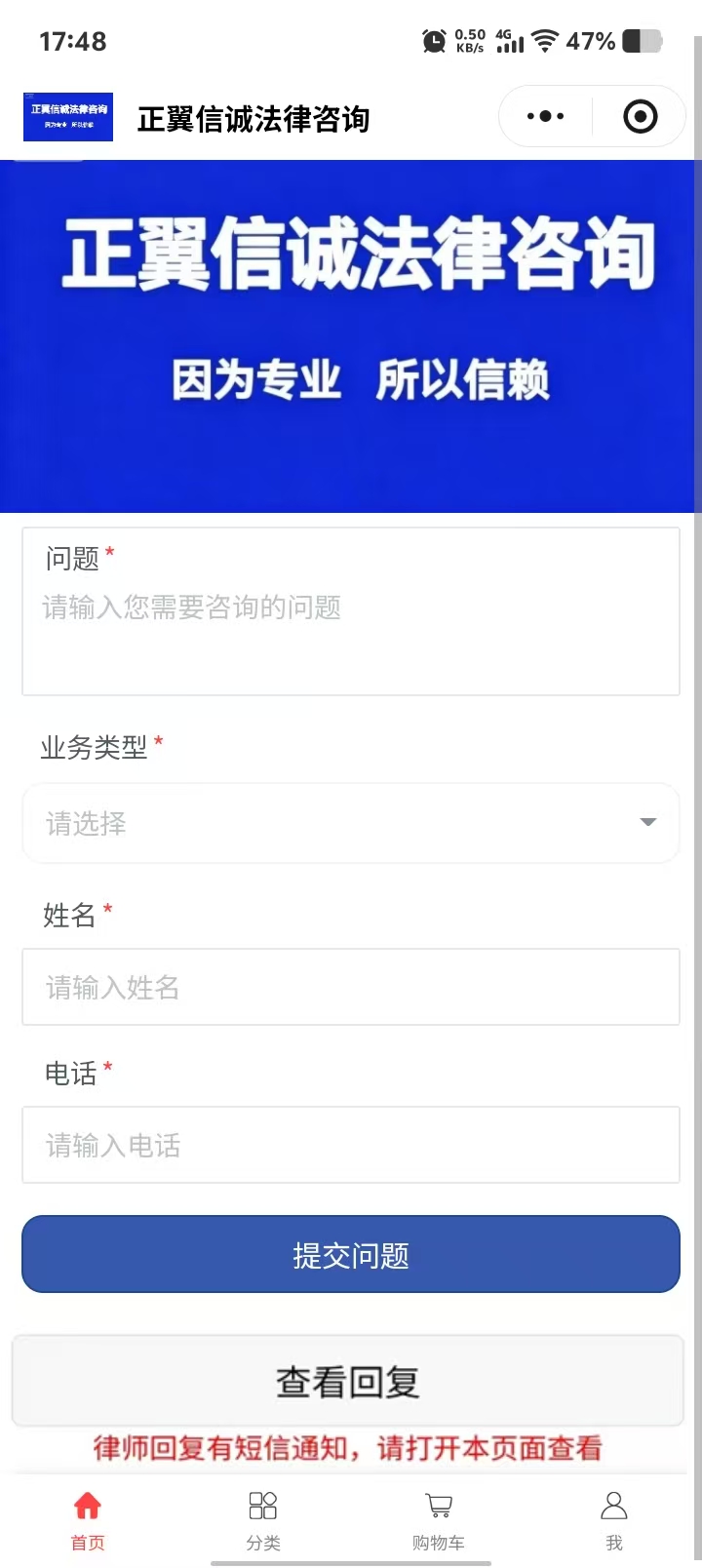
Task: Open the 购物车 cart tab
Action: click(x=439, y=1519)
